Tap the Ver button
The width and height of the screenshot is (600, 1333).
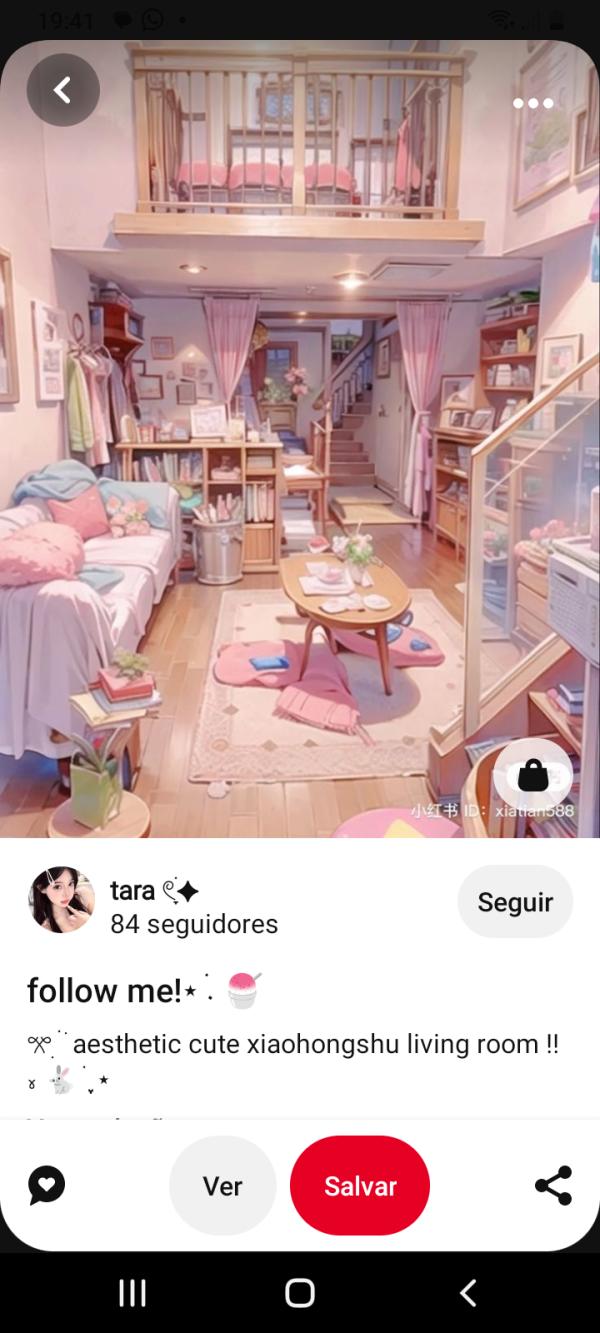tap(222, 1186)
